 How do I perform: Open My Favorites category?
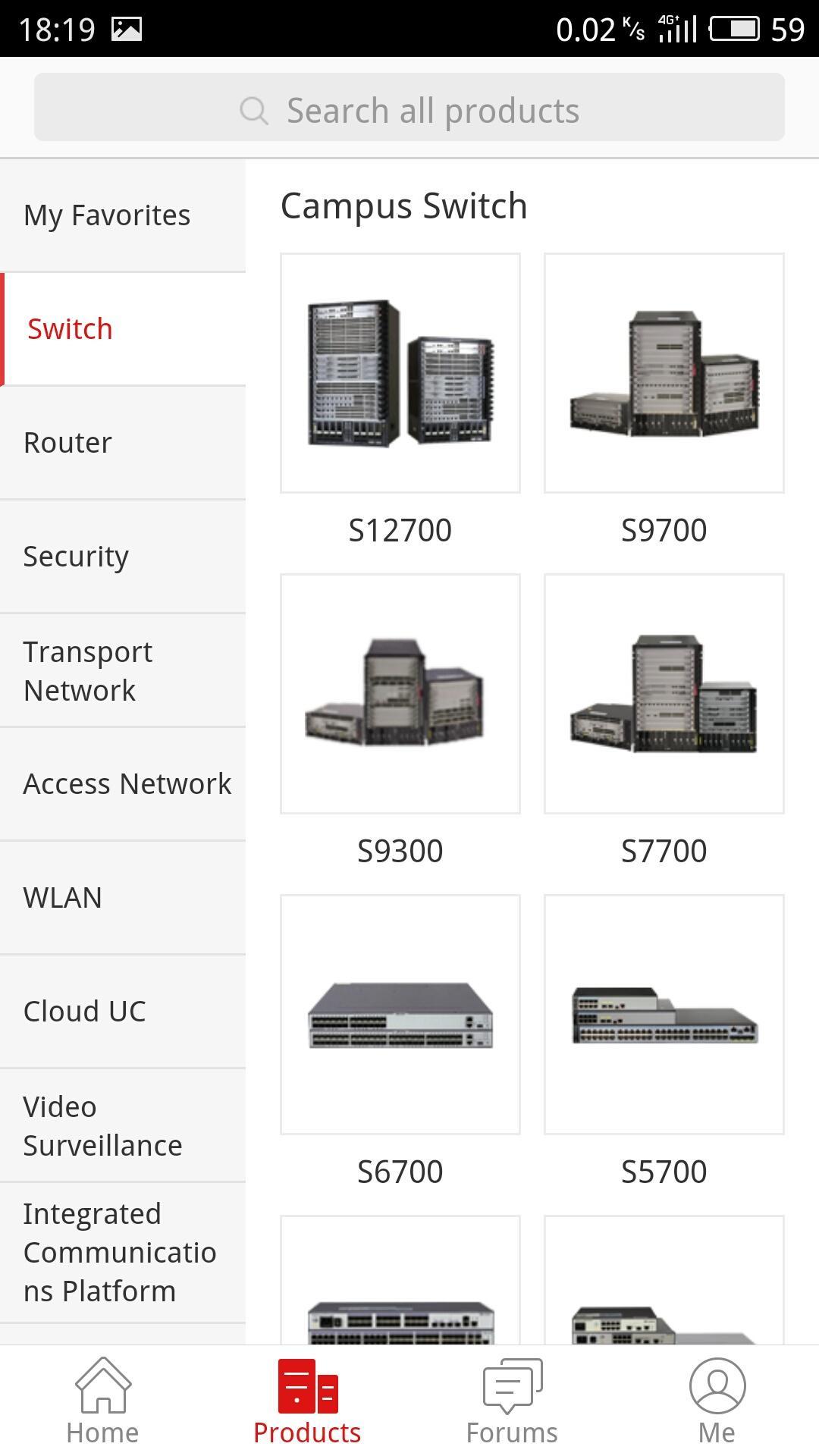tap(123, 215)
